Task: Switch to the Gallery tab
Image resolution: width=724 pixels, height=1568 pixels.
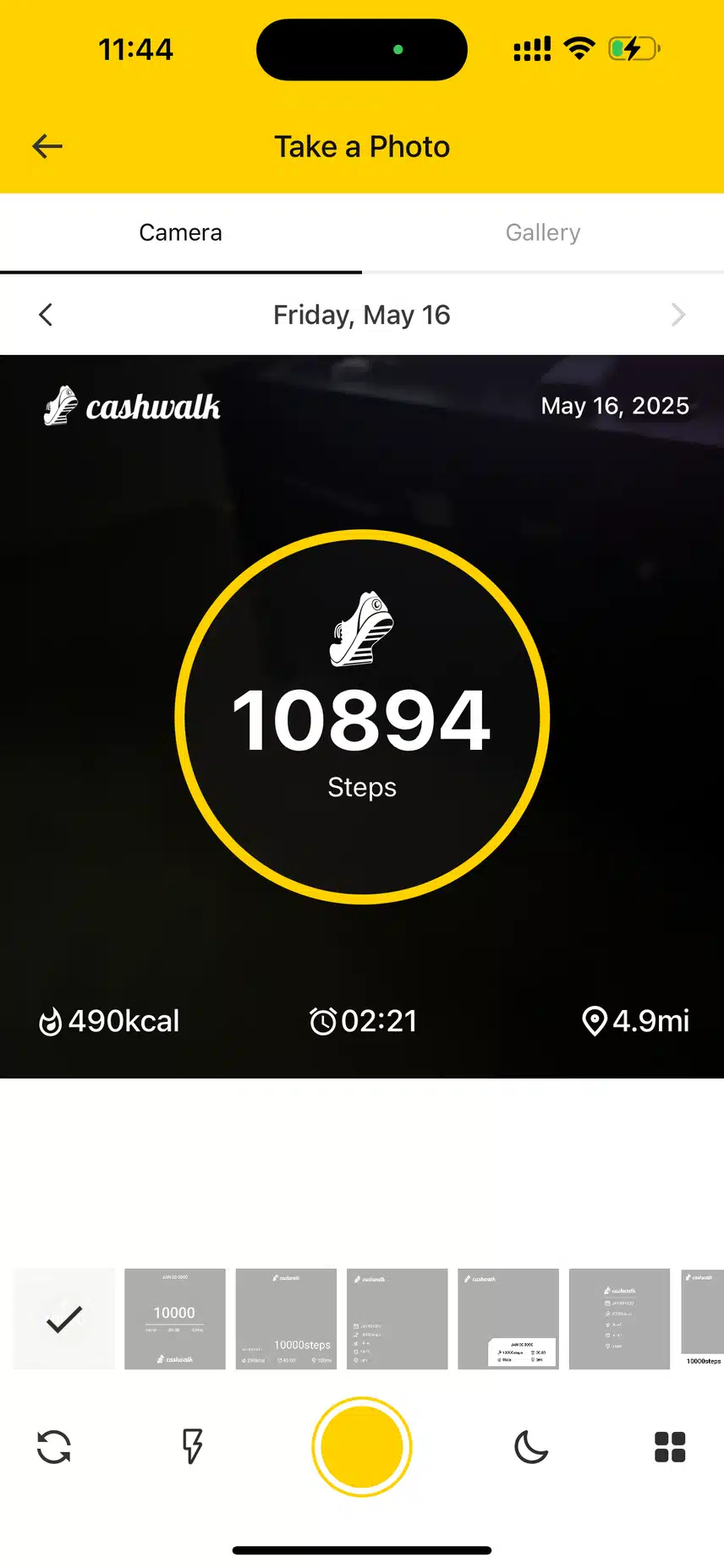Action: click(x=543, y=232)
